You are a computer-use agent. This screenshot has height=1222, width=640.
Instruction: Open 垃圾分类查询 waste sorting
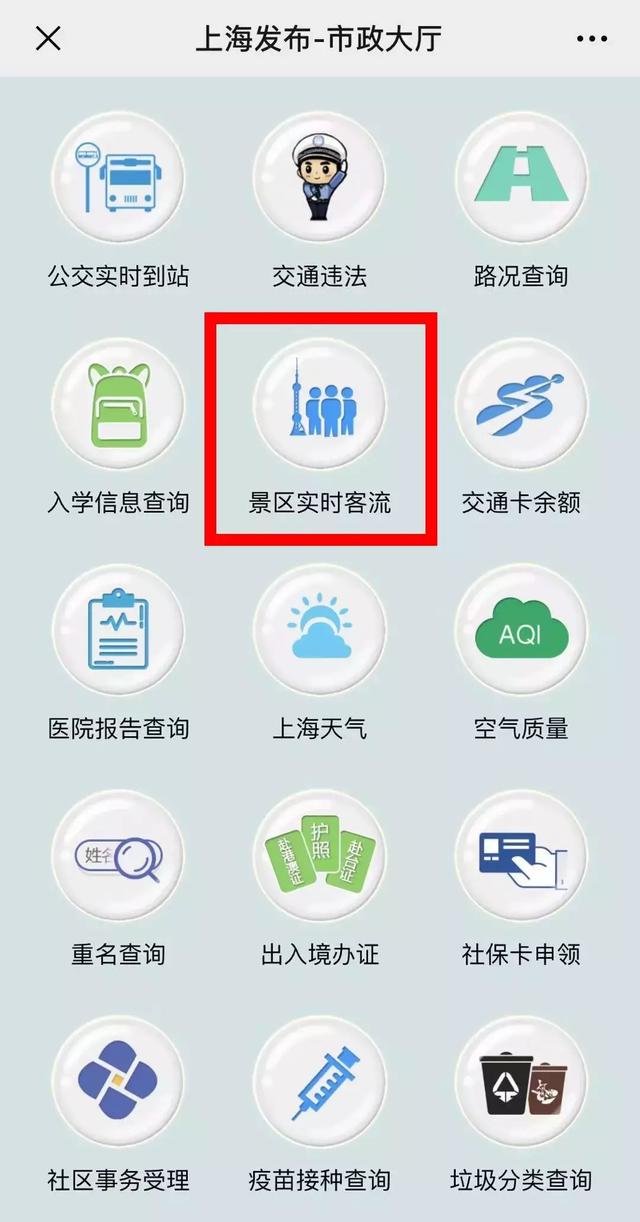(521, 1082)
